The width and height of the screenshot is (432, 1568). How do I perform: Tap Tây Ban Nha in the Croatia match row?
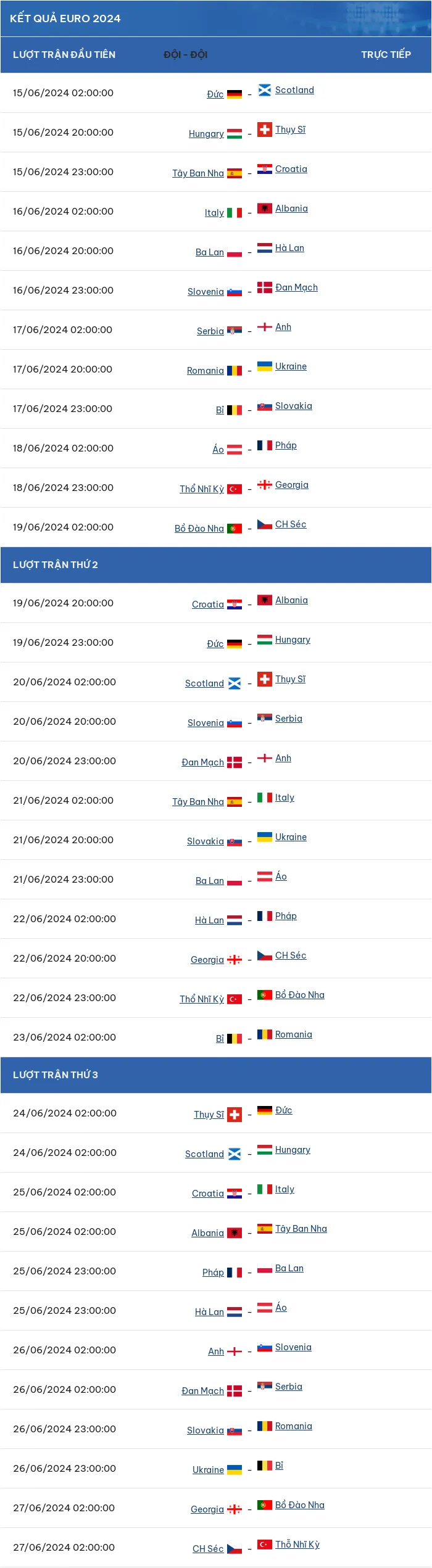point(197,173)
